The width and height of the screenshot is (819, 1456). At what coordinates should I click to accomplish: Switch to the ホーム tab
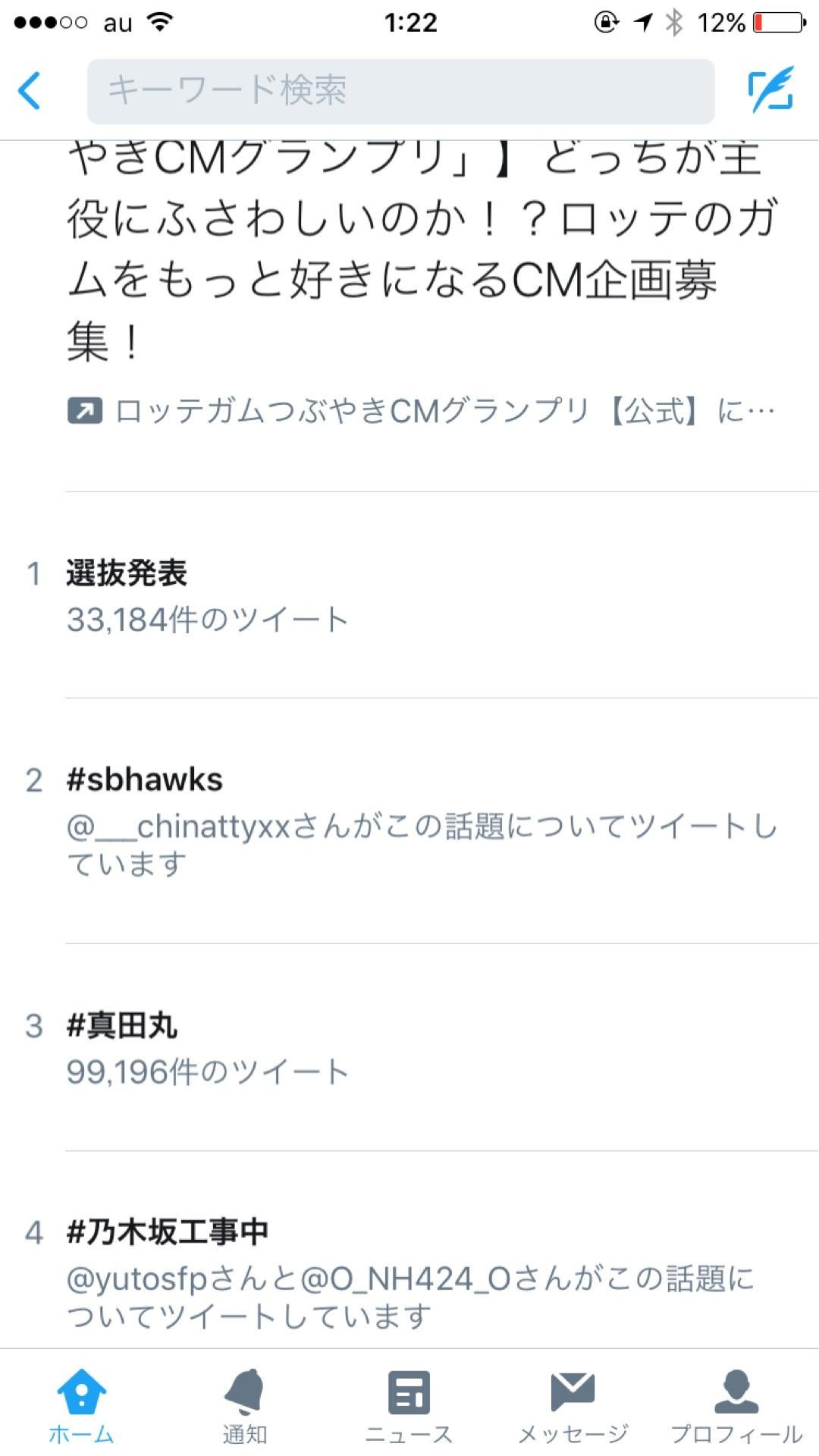[81, 1404]
